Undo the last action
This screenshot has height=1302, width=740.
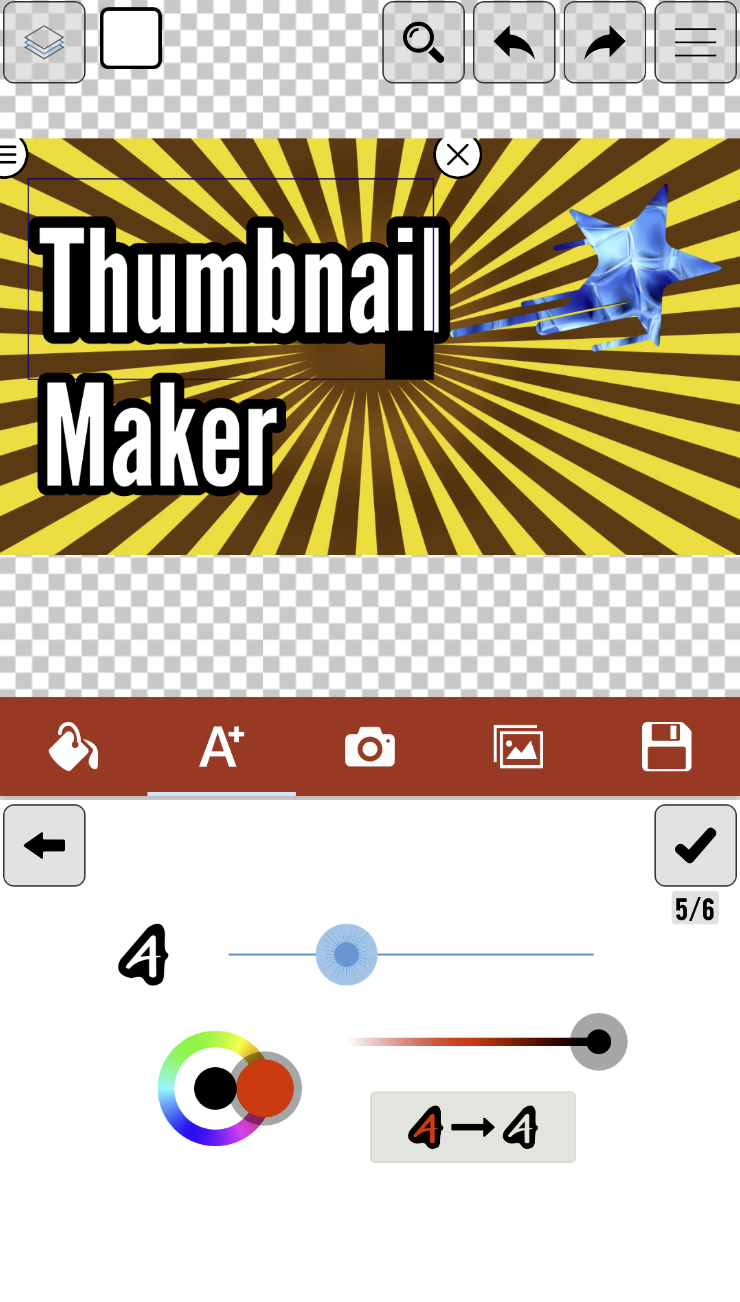(x=514, y=42)
